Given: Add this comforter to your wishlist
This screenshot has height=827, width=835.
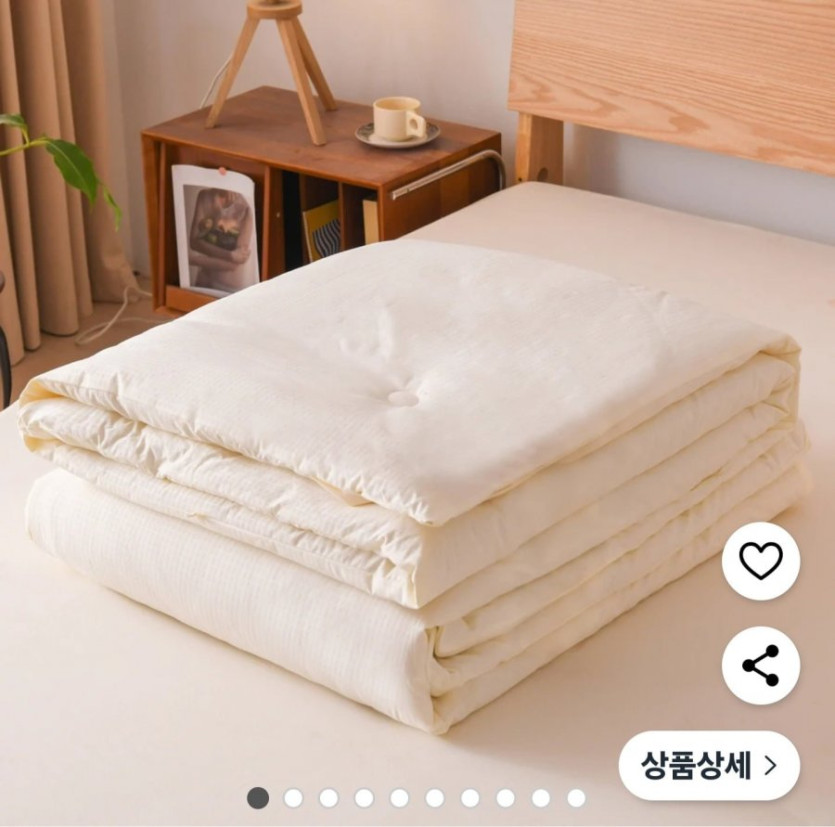Looking at the screenshot, I should click(x=760, y=561).
